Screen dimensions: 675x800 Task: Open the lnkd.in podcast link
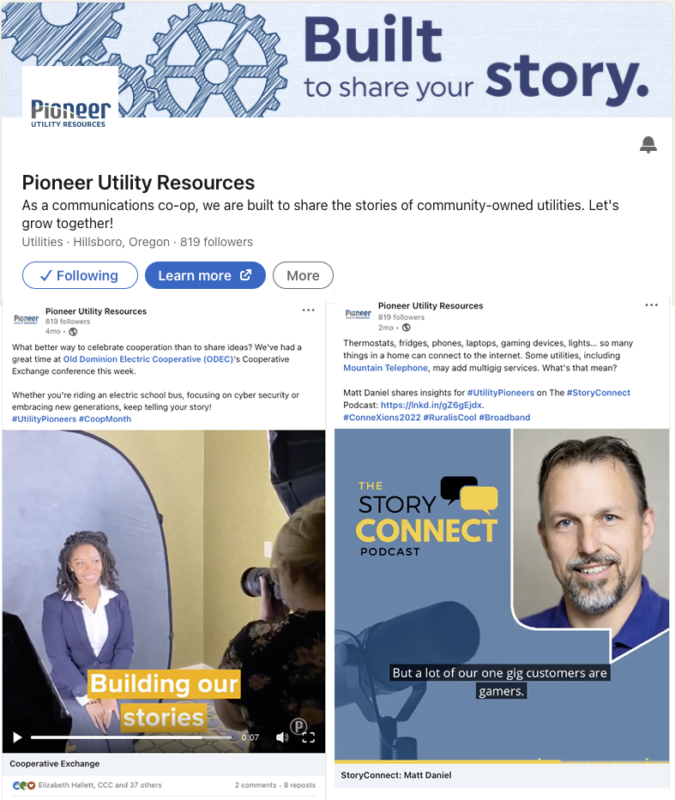pos(431,405)
